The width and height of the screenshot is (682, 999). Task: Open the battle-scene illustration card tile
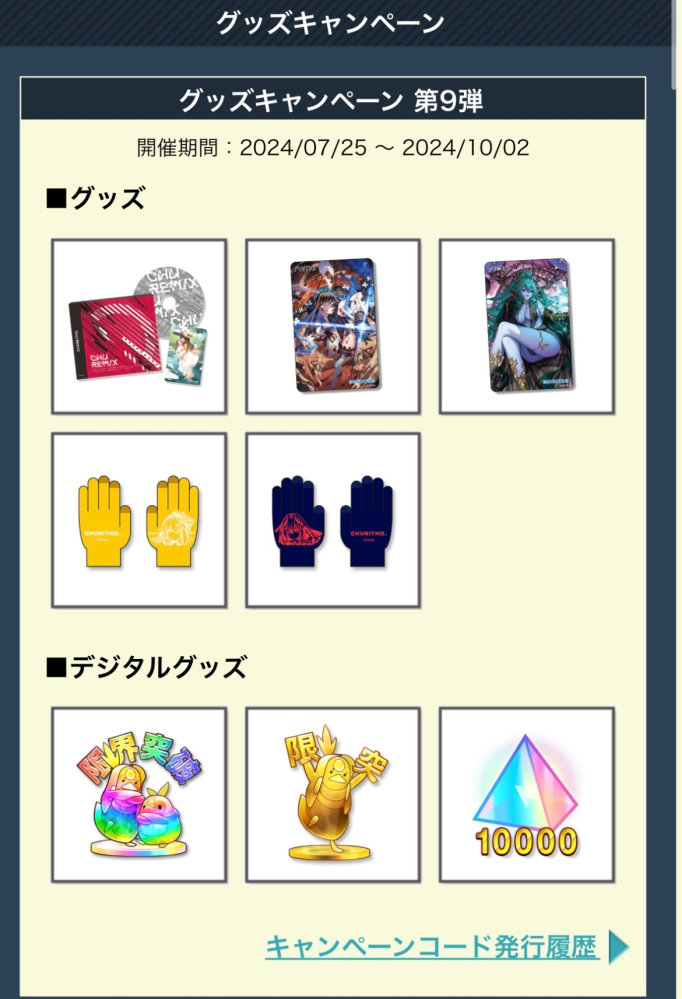click(x=333, y=326)
